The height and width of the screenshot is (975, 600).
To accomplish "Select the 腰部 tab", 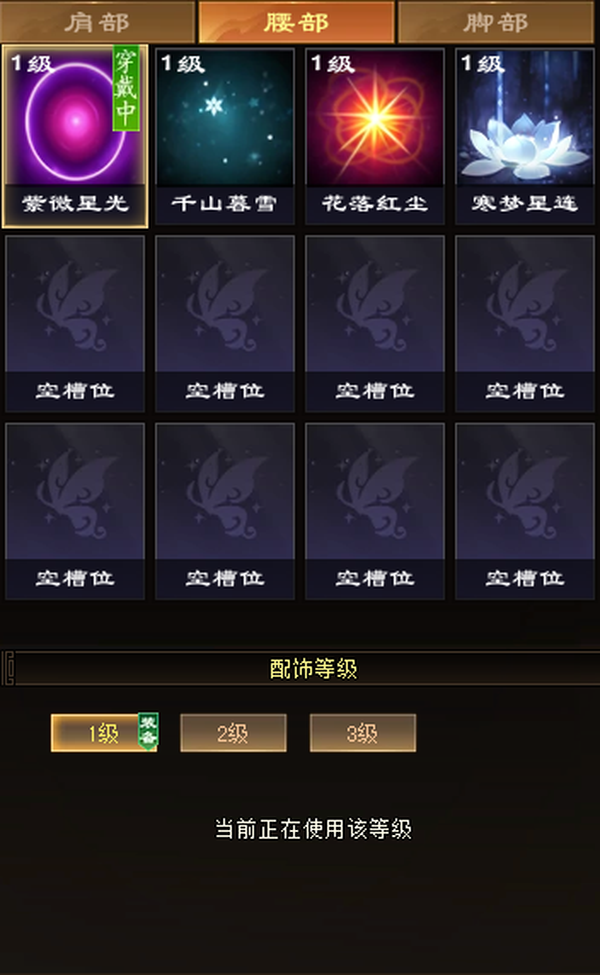I will tap(297, 22).
